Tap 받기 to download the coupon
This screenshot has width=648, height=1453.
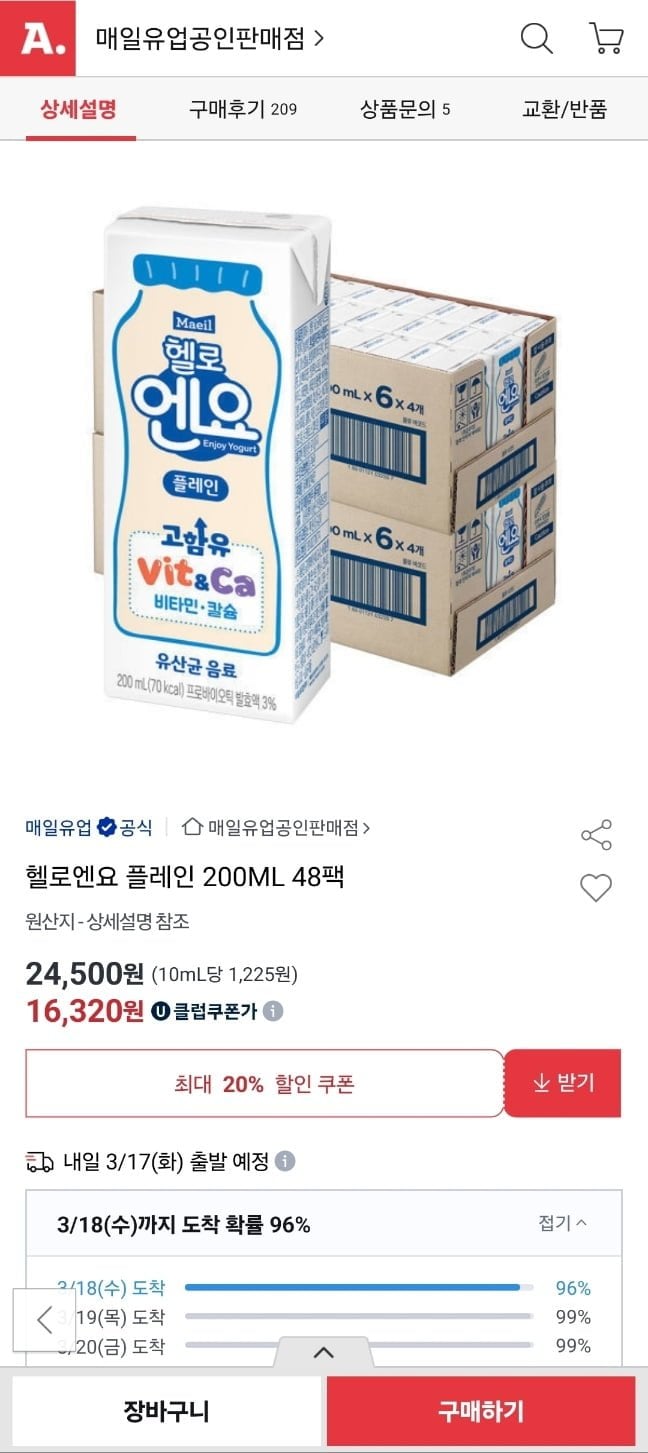(563, 1083)
